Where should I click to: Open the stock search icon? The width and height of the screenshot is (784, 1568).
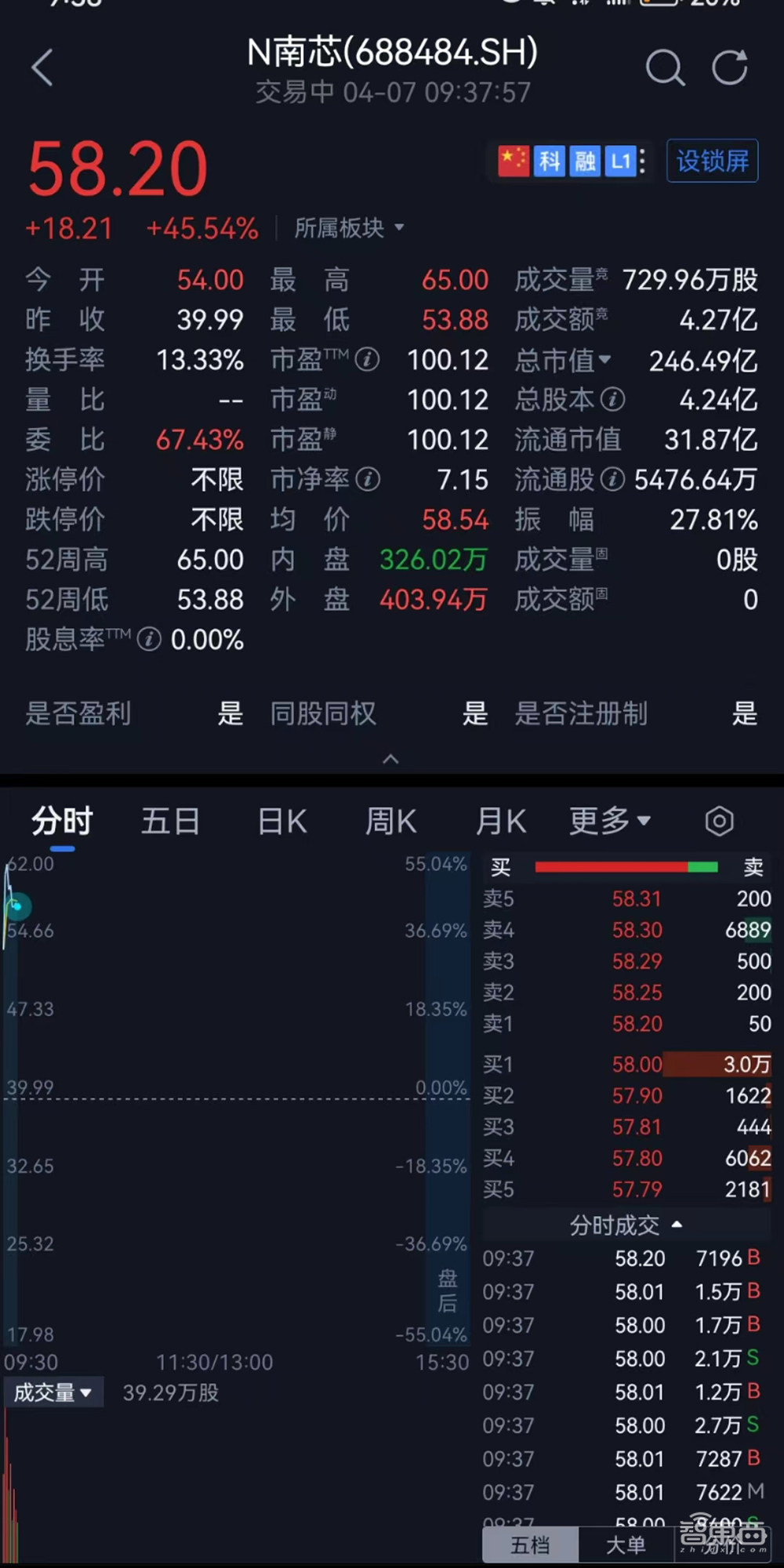pos(666,67)
